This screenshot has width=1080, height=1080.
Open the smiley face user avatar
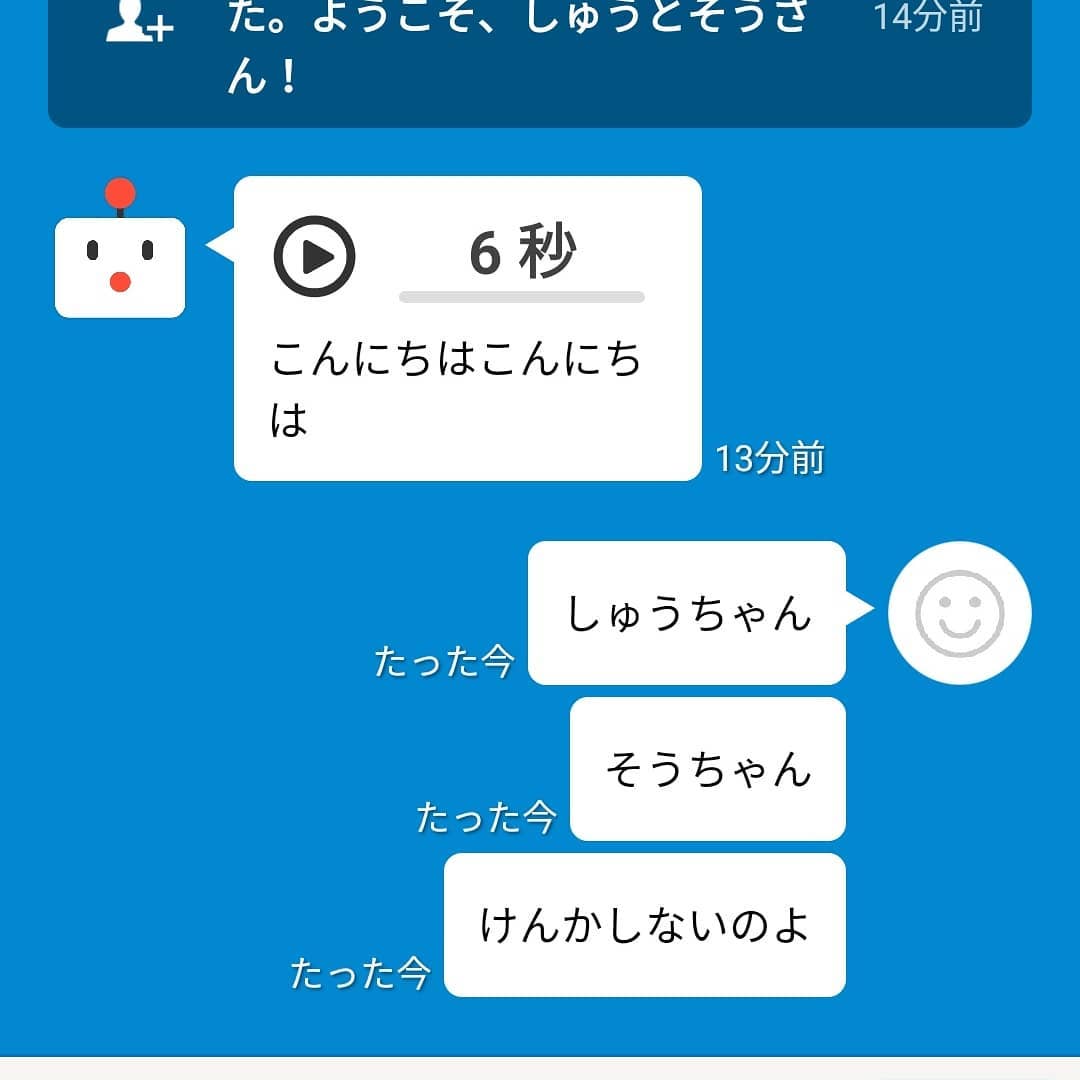point(959,613)
